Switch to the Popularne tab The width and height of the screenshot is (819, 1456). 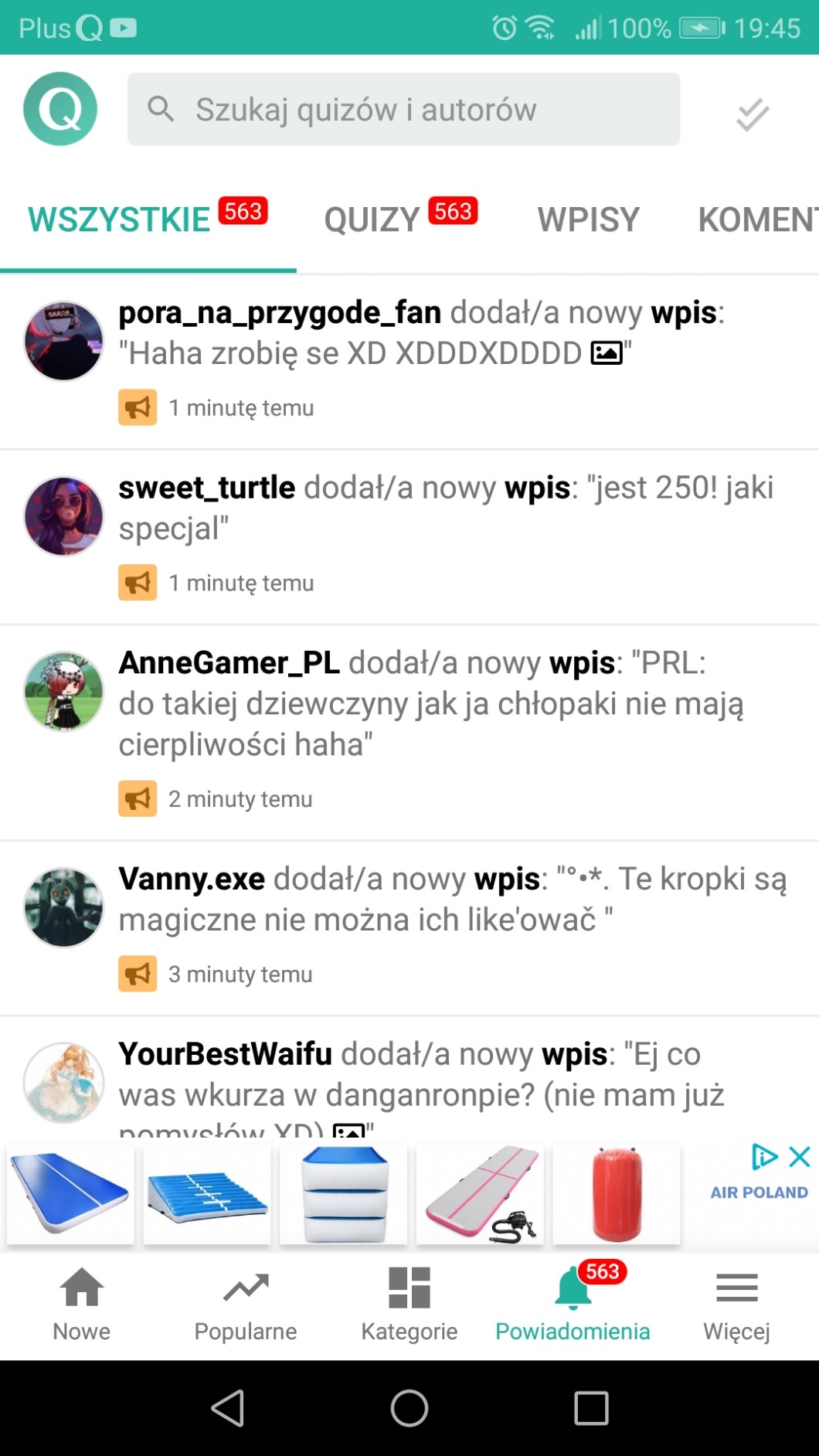tap(246, 1304)
